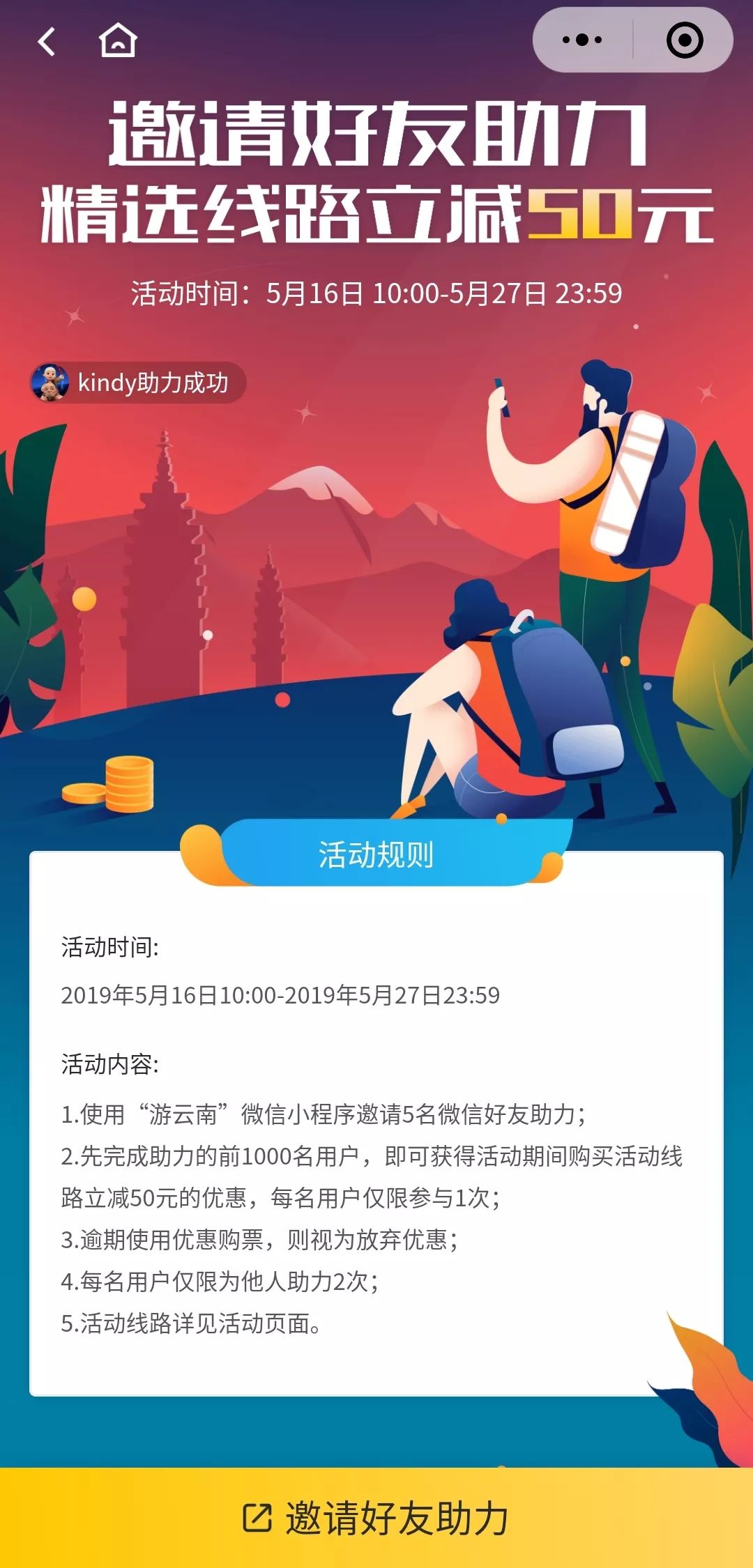Tap the 邀请好友助力 button
The width and height of the screenshot is (753, 1568).
(376, 1518)
